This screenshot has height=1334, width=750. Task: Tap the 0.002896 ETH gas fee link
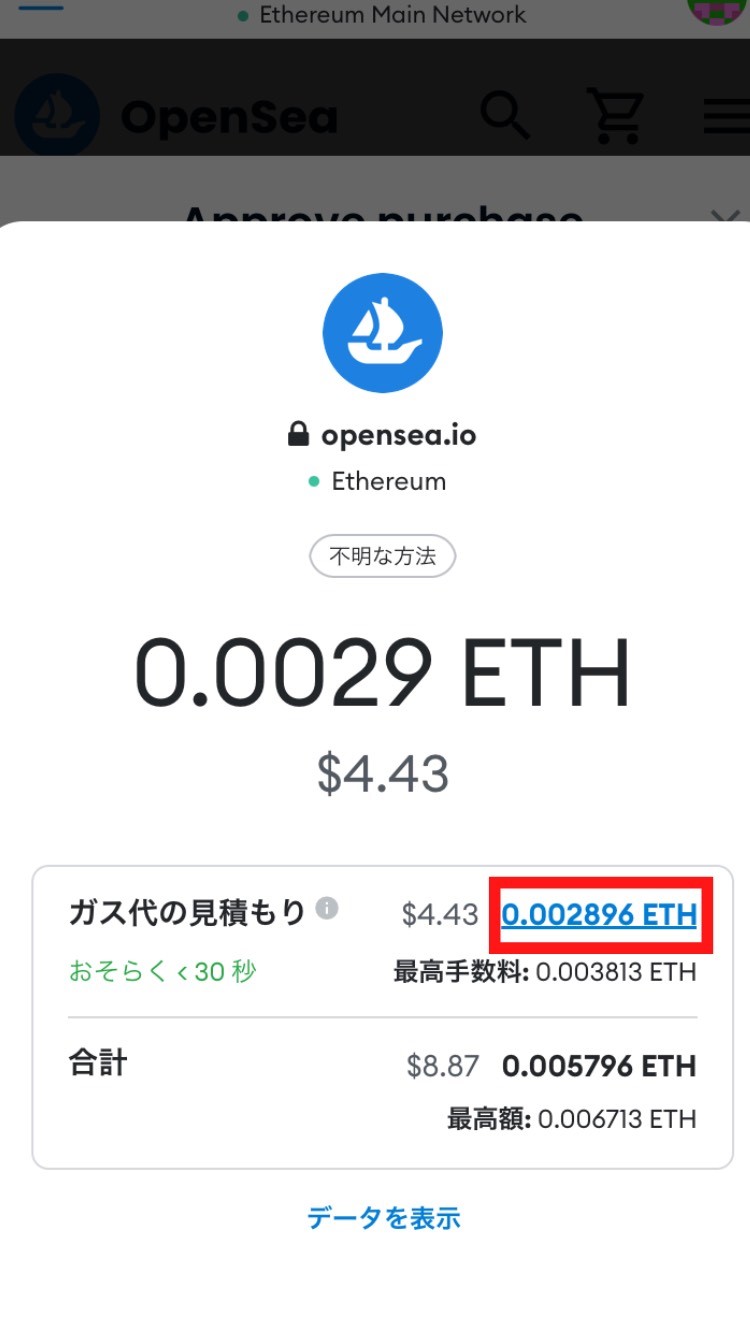pyautogui.click(x=599, y=915)
